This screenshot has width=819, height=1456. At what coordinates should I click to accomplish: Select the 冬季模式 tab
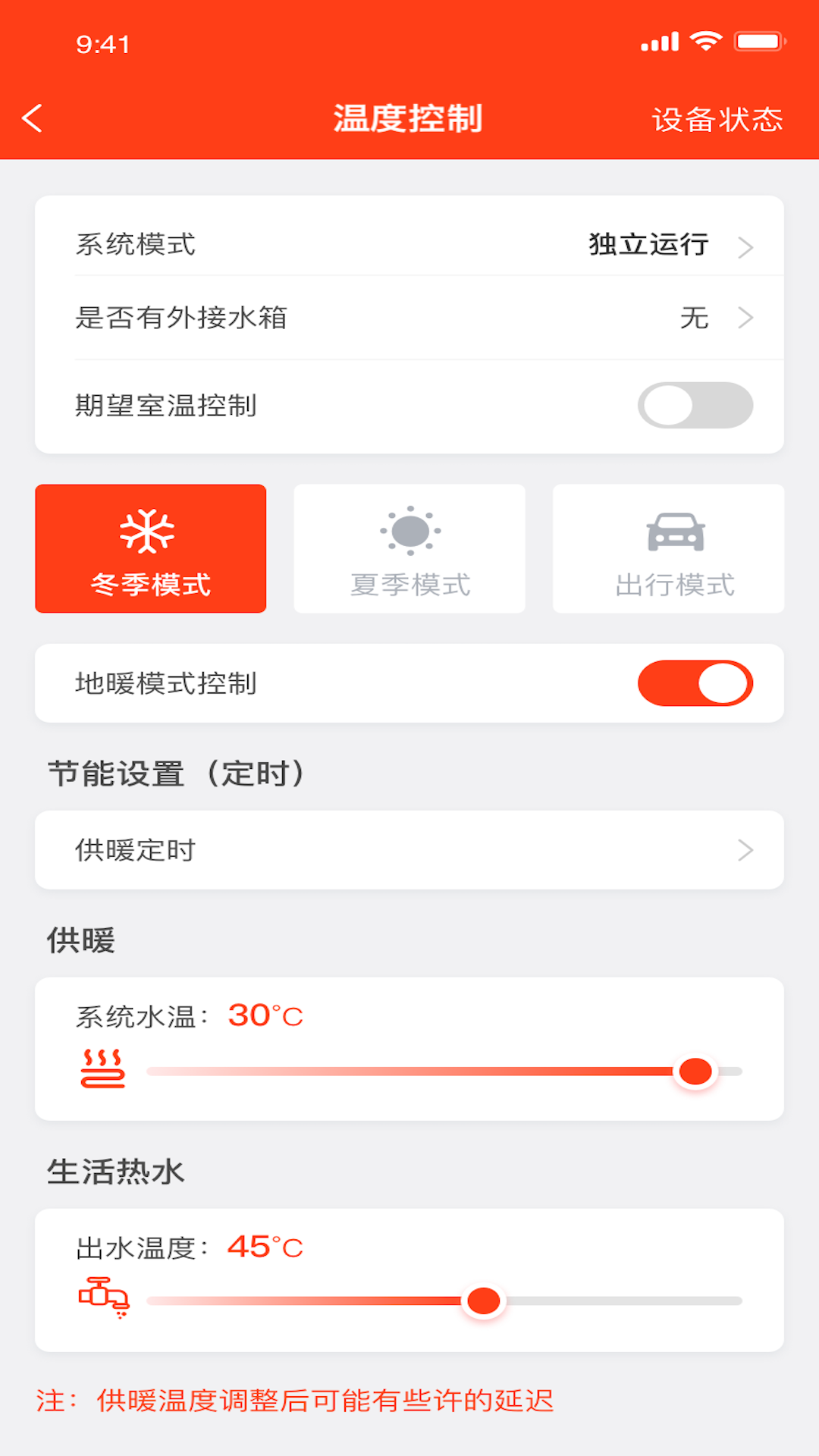coord(150,548)
